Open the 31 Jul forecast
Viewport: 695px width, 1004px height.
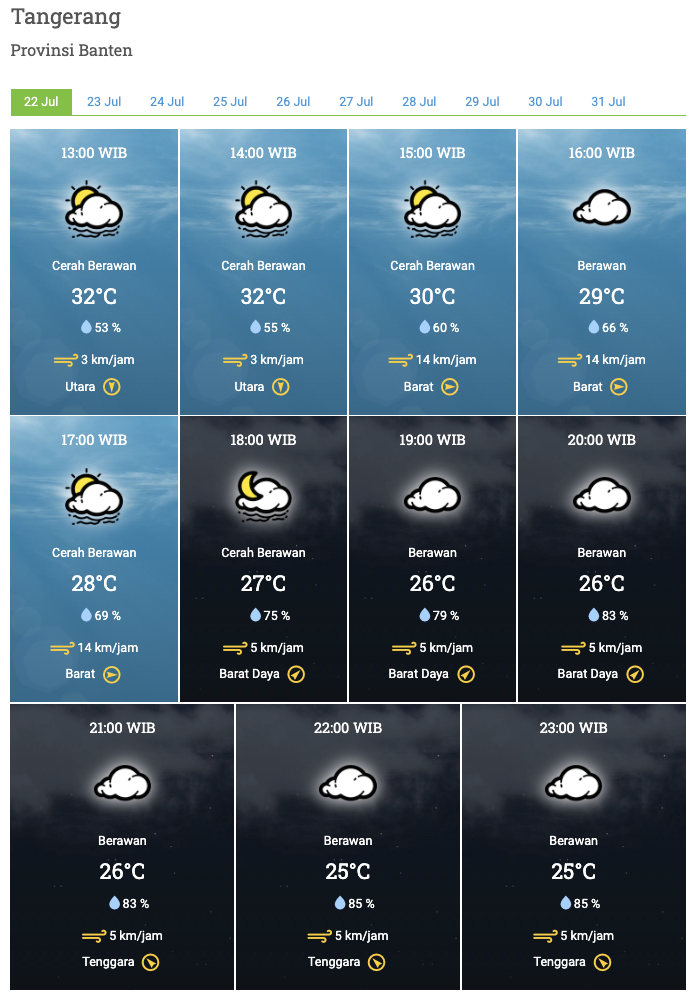[608, 102]
